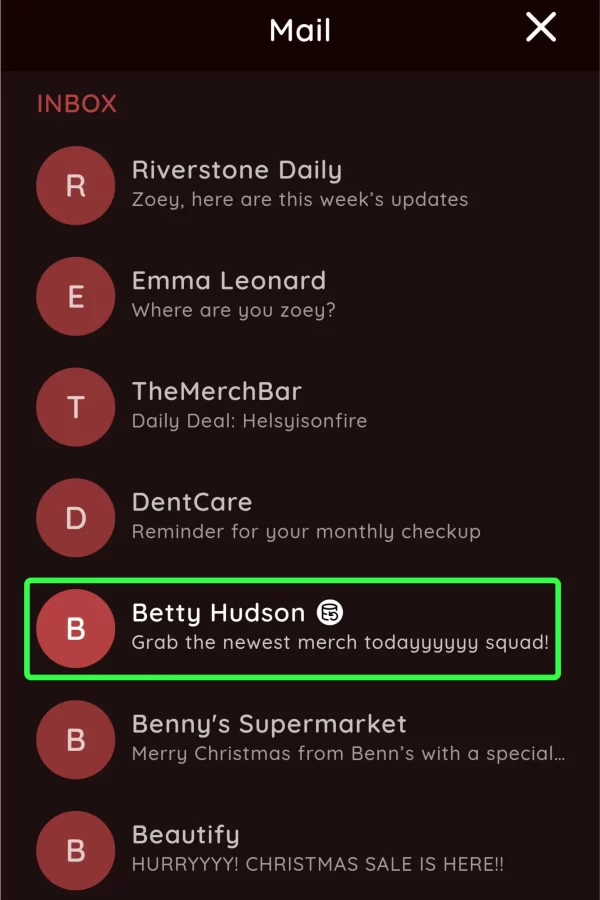
Task: Open the Riverstone Daily email
Action: [300, 185]
